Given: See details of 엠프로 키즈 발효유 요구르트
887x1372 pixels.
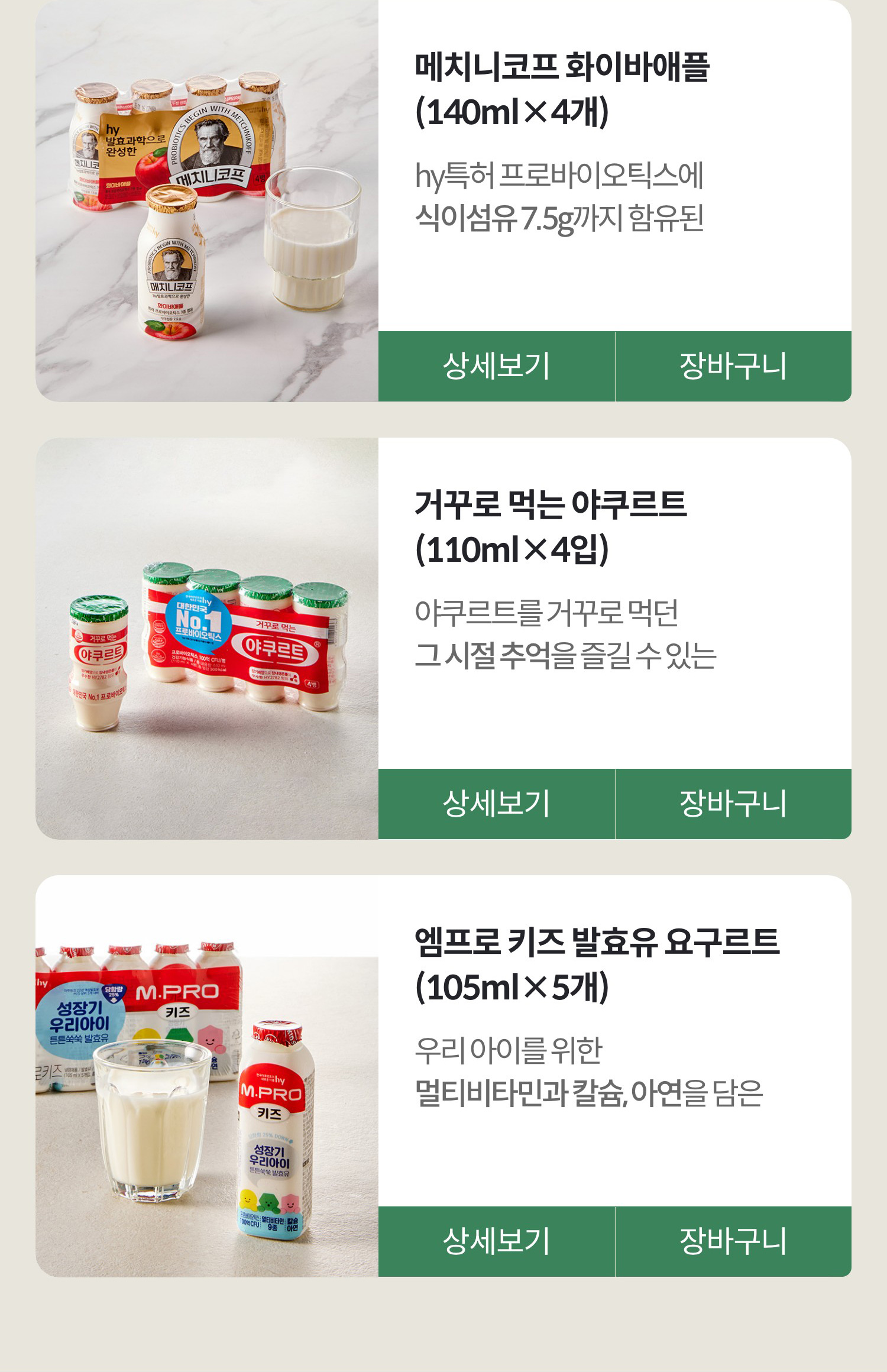Looking at the screenshot, I should [497, 1241].
